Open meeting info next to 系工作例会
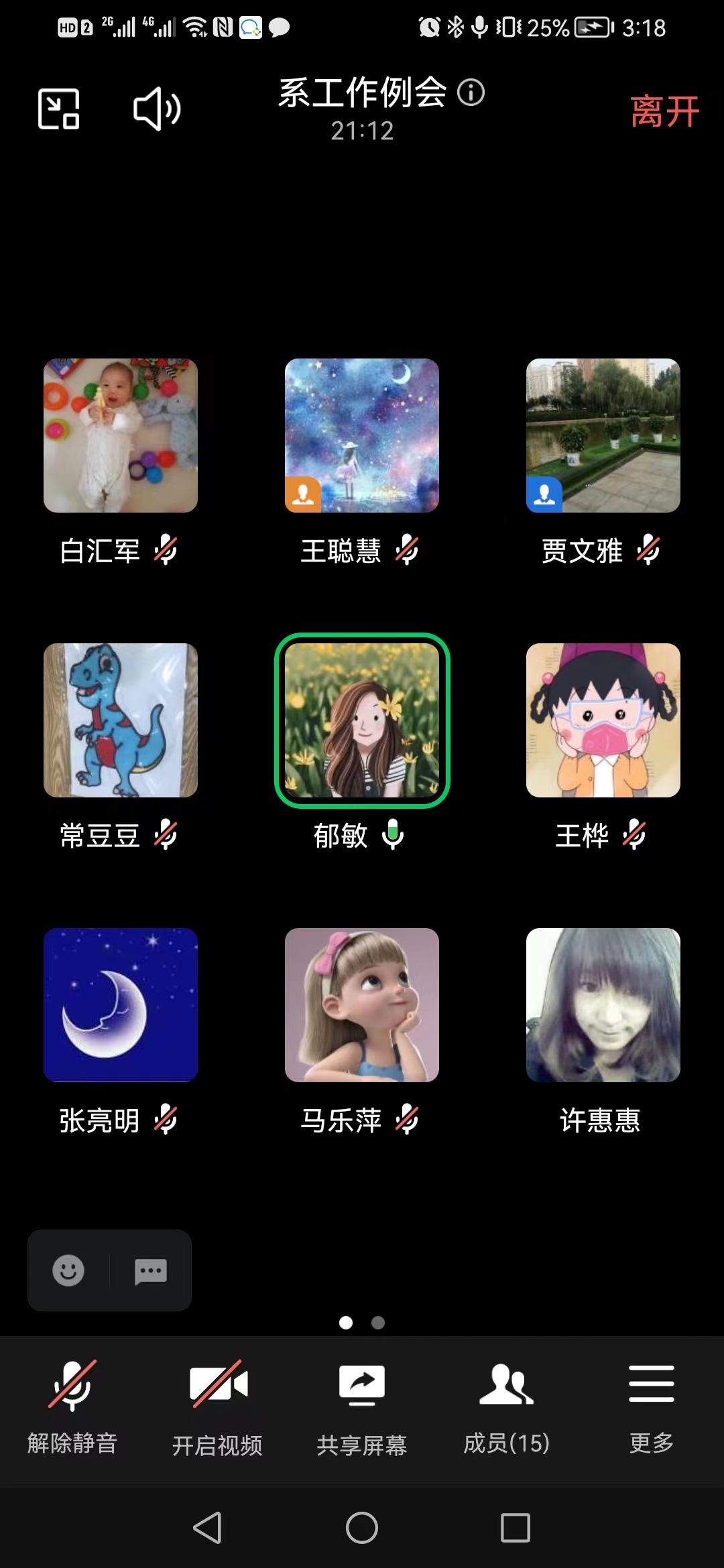The image size is (724, 1568). click(x=471, y=92)
